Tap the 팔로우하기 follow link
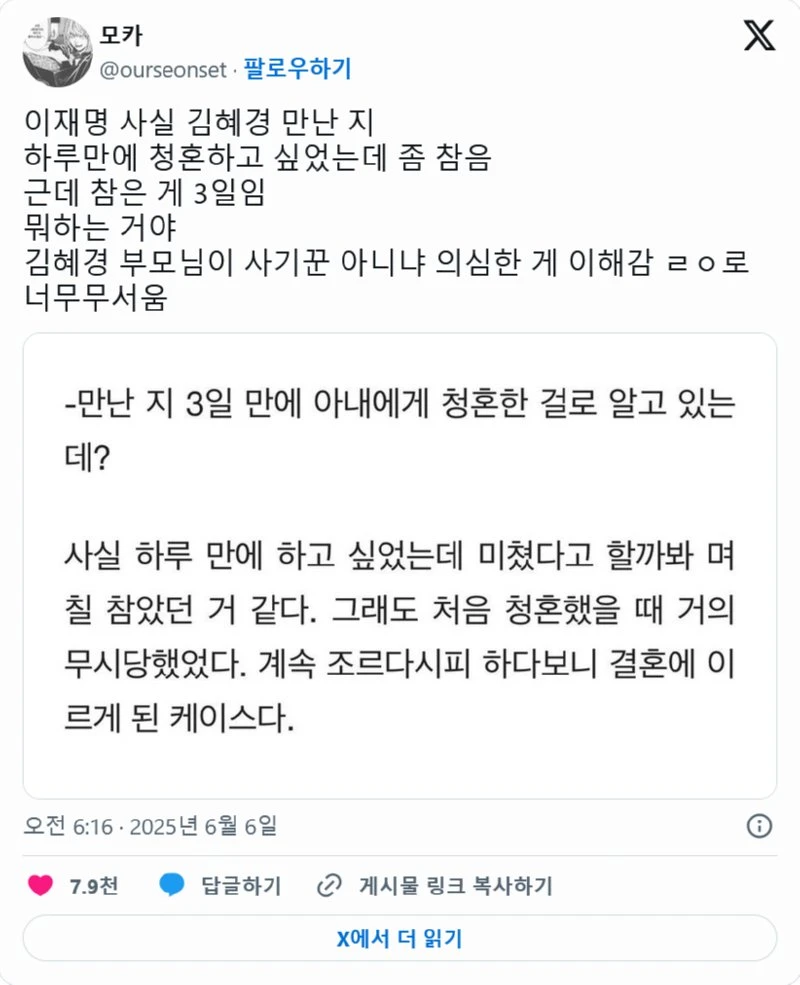800x985 pixels. click(297, 69)
